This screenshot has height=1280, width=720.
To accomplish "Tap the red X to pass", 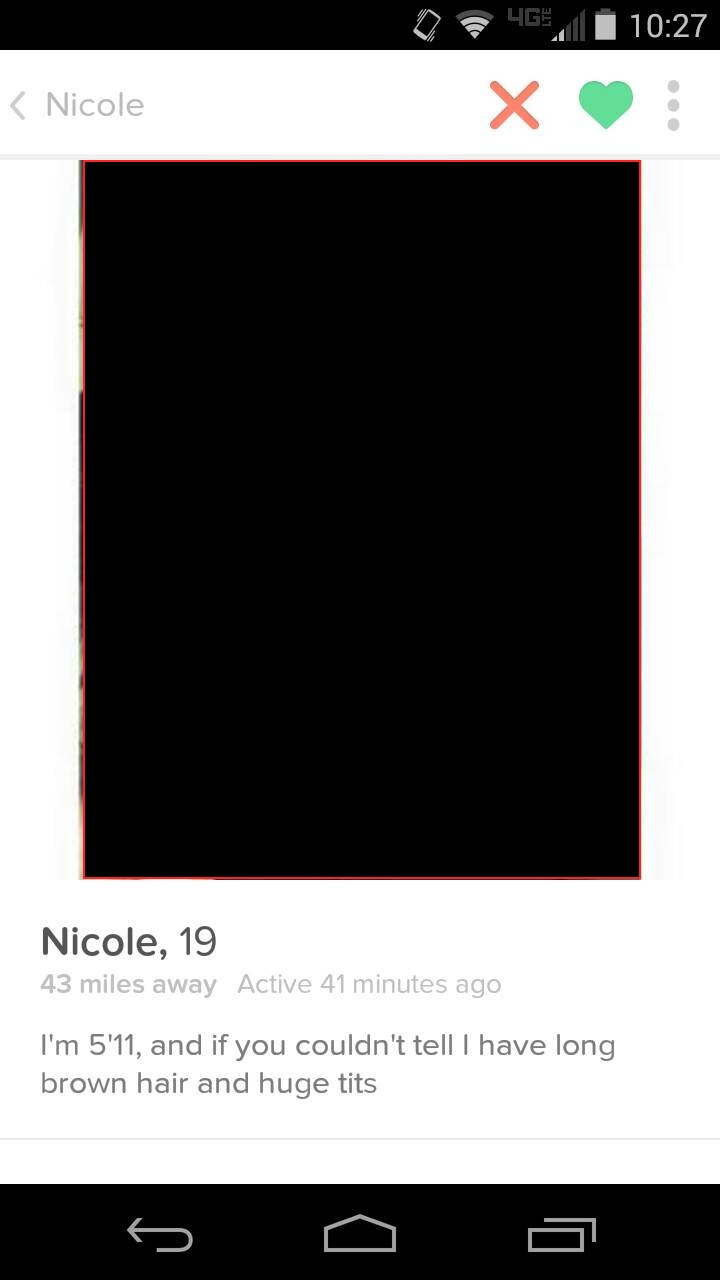I will click(514, 105).
